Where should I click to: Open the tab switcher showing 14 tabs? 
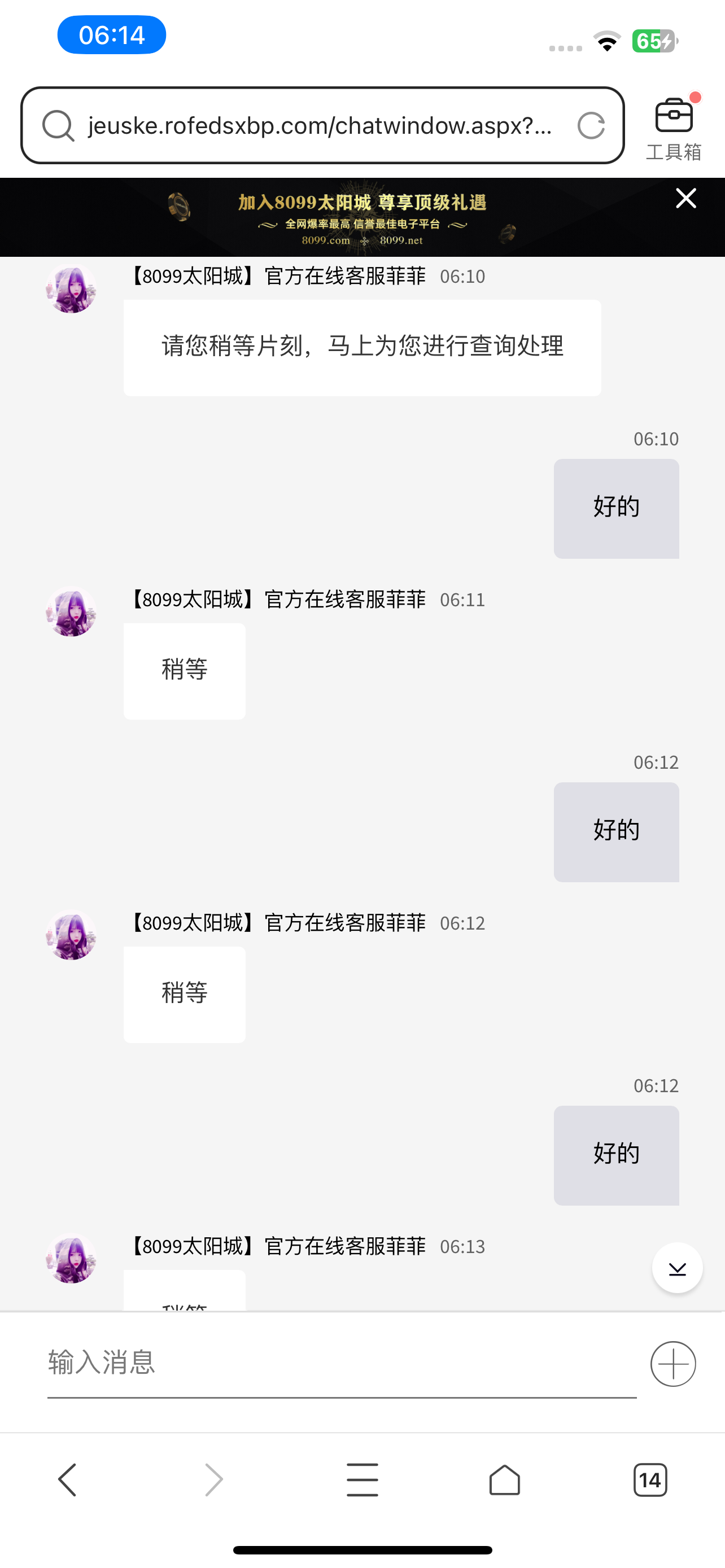[x=650, y=1481]
